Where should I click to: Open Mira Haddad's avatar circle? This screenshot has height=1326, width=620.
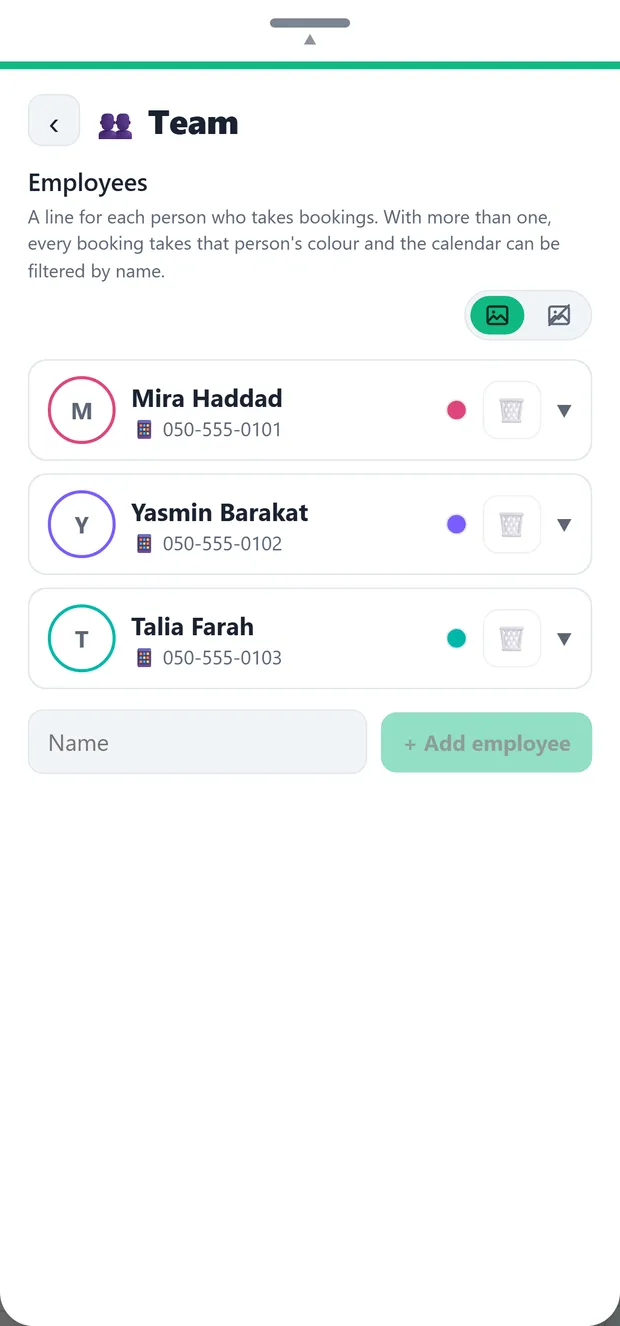tap(82, 410)
